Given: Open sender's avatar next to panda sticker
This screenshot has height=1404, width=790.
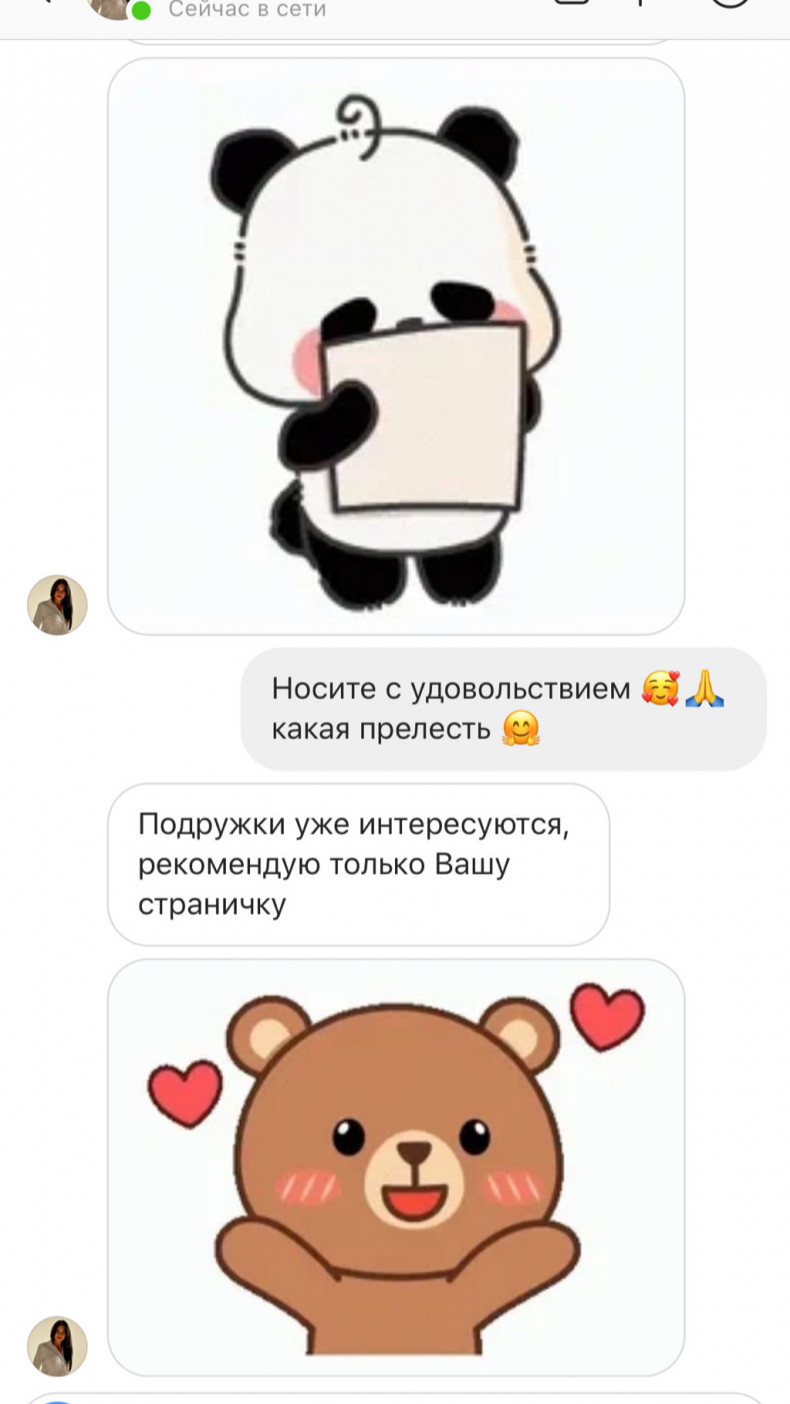Looking at the screenshot, I should click(x=57, y=605).
